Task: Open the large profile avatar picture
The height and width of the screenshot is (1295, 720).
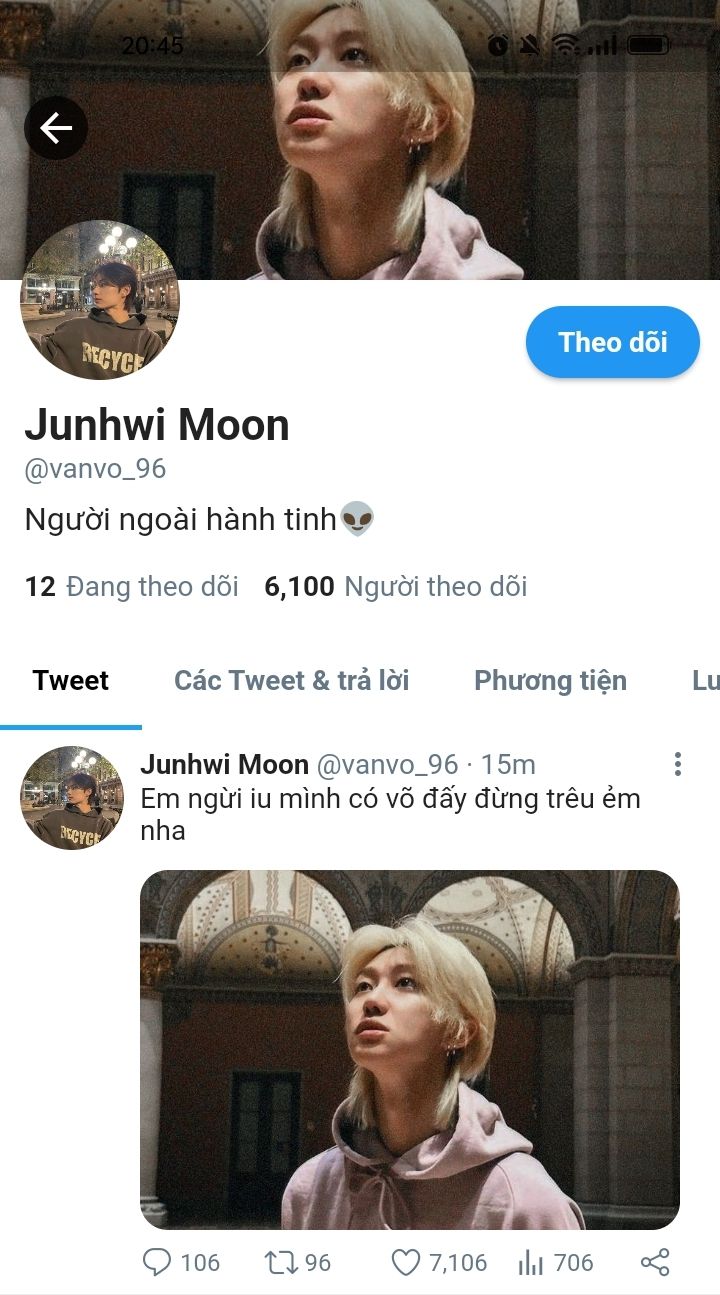Action: point(100,300)
